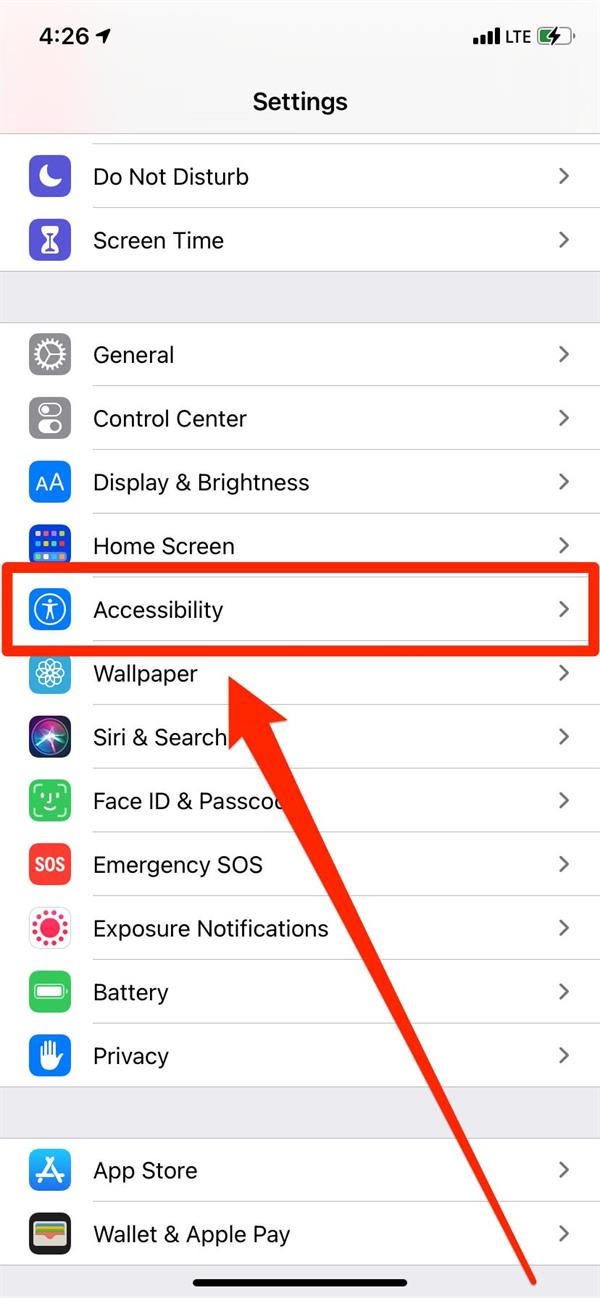Image resolution: width=600 pixels, height=1298 pixels.
Task: Open Display & Brightness
Action: pyautogui.click(x=300, y=483)
